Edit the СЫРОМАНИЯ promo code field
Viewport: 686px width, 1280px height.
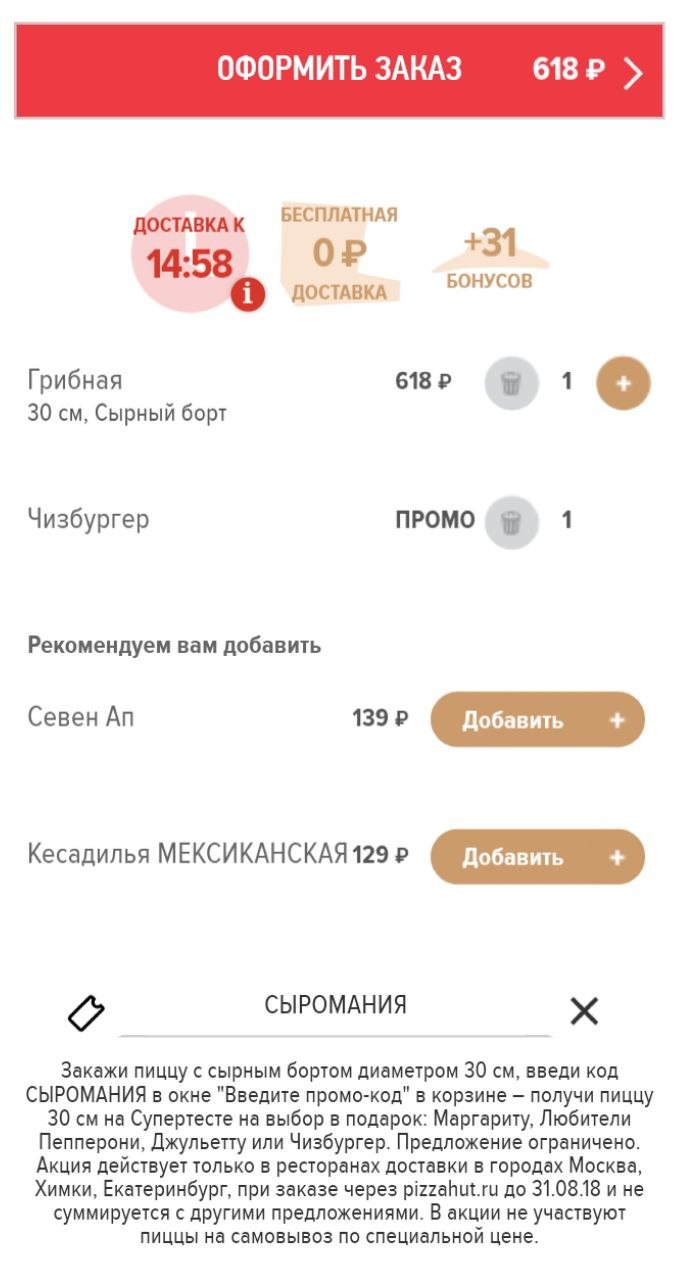(335, 1008)
